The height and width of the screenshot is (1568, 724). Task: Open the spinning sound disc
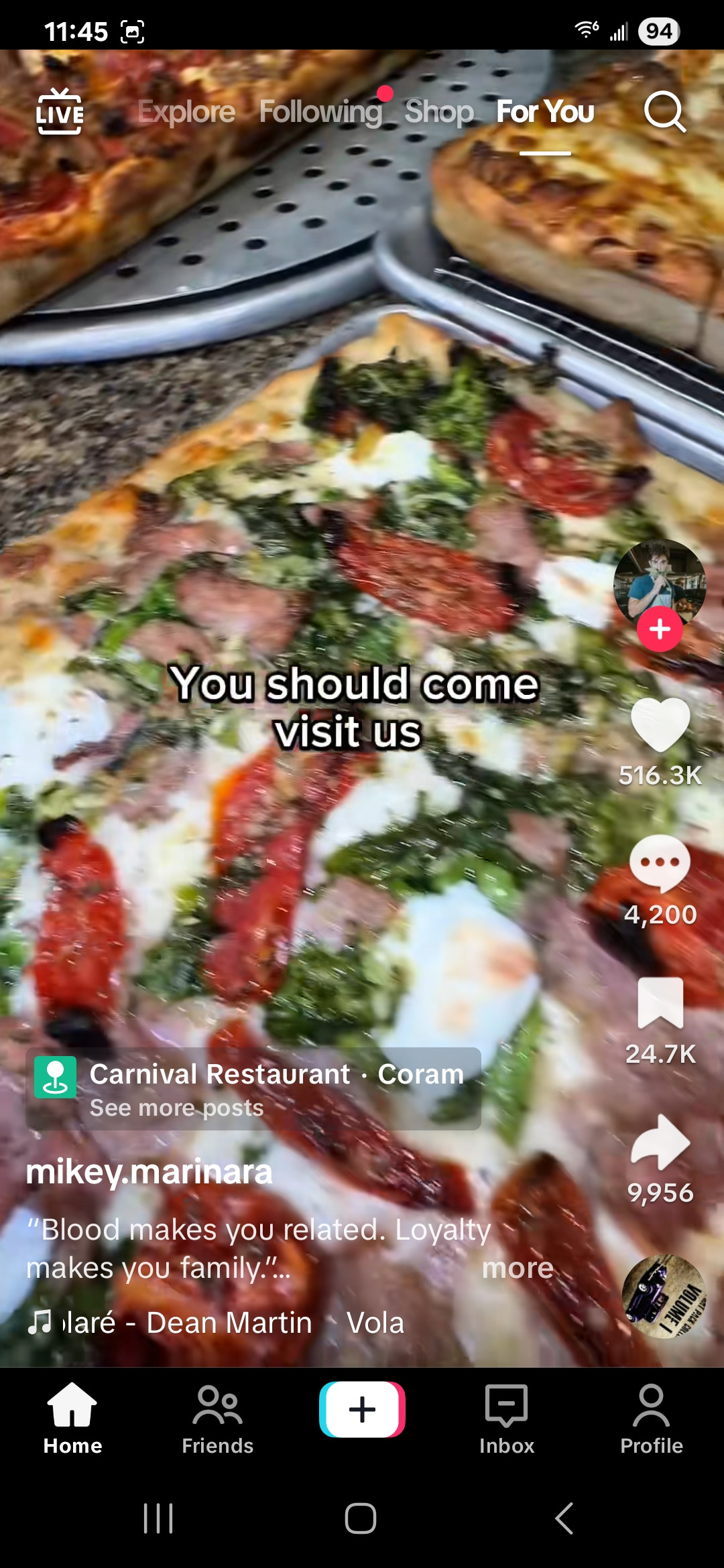click(664, 1296)
